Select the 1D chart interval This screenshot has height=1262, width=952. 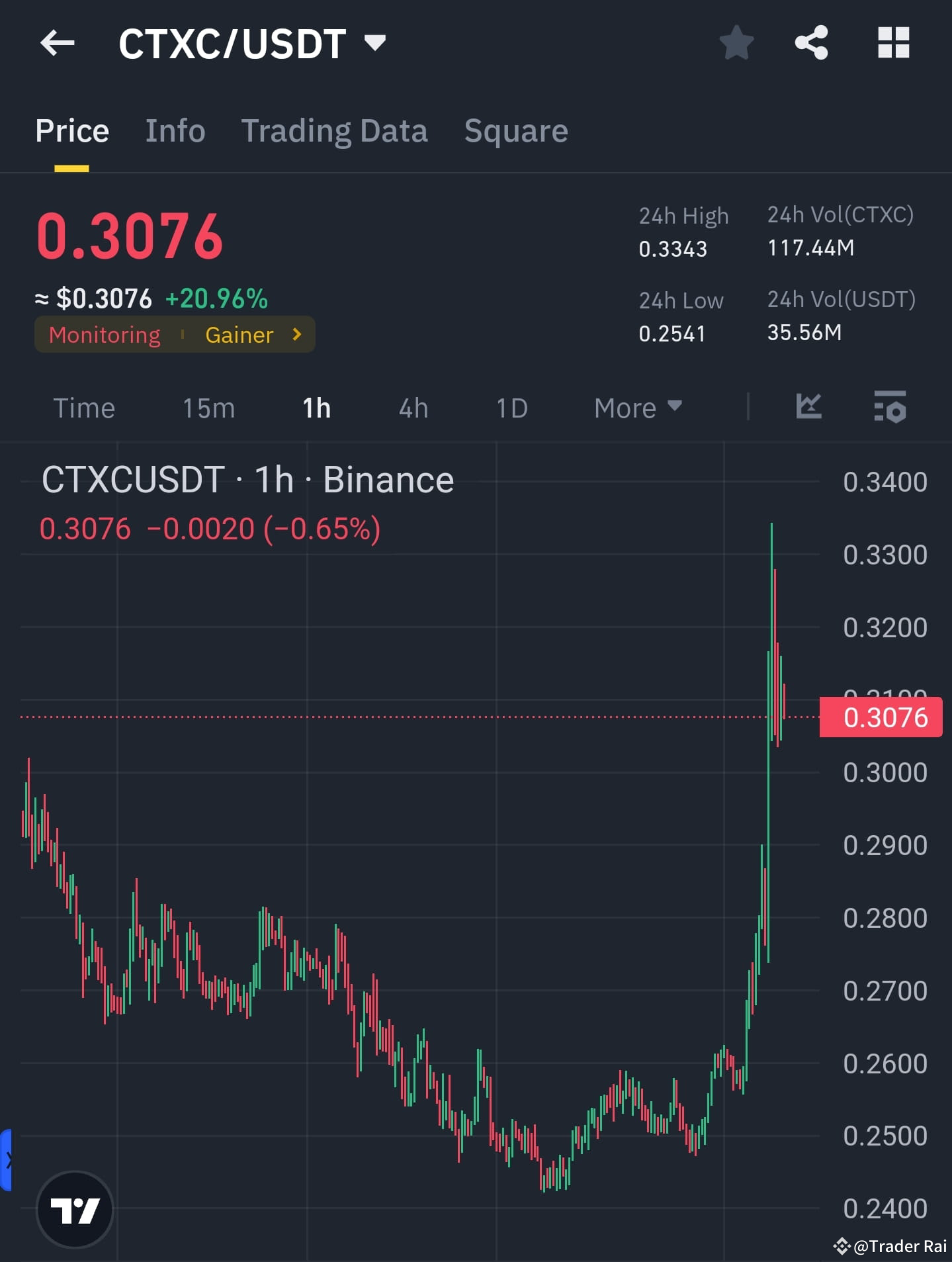(x=511, y=408)
